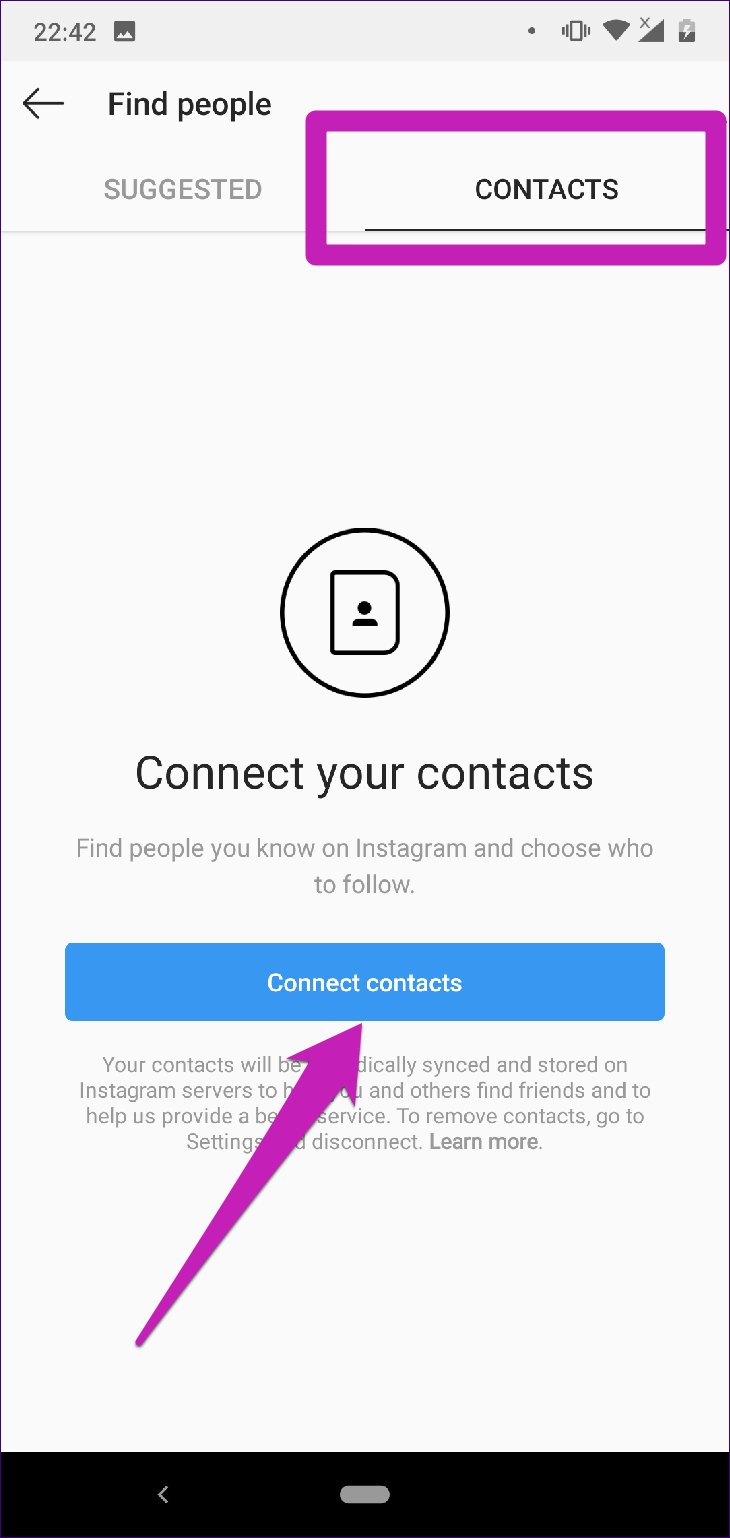Tap the Connect contacts button

pos(365,982)
